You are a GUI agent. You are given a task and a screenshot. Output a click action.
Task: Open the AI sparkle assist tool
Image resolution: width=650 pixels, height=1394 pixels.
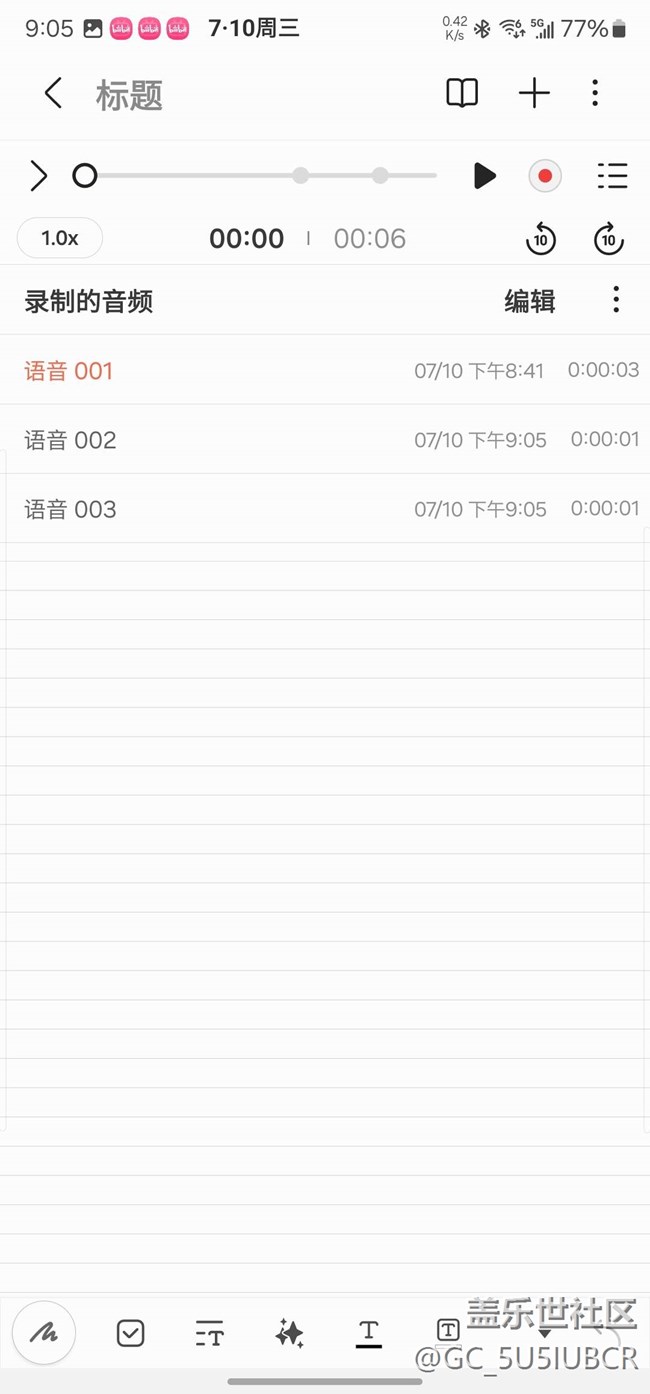click(289, 1333)
